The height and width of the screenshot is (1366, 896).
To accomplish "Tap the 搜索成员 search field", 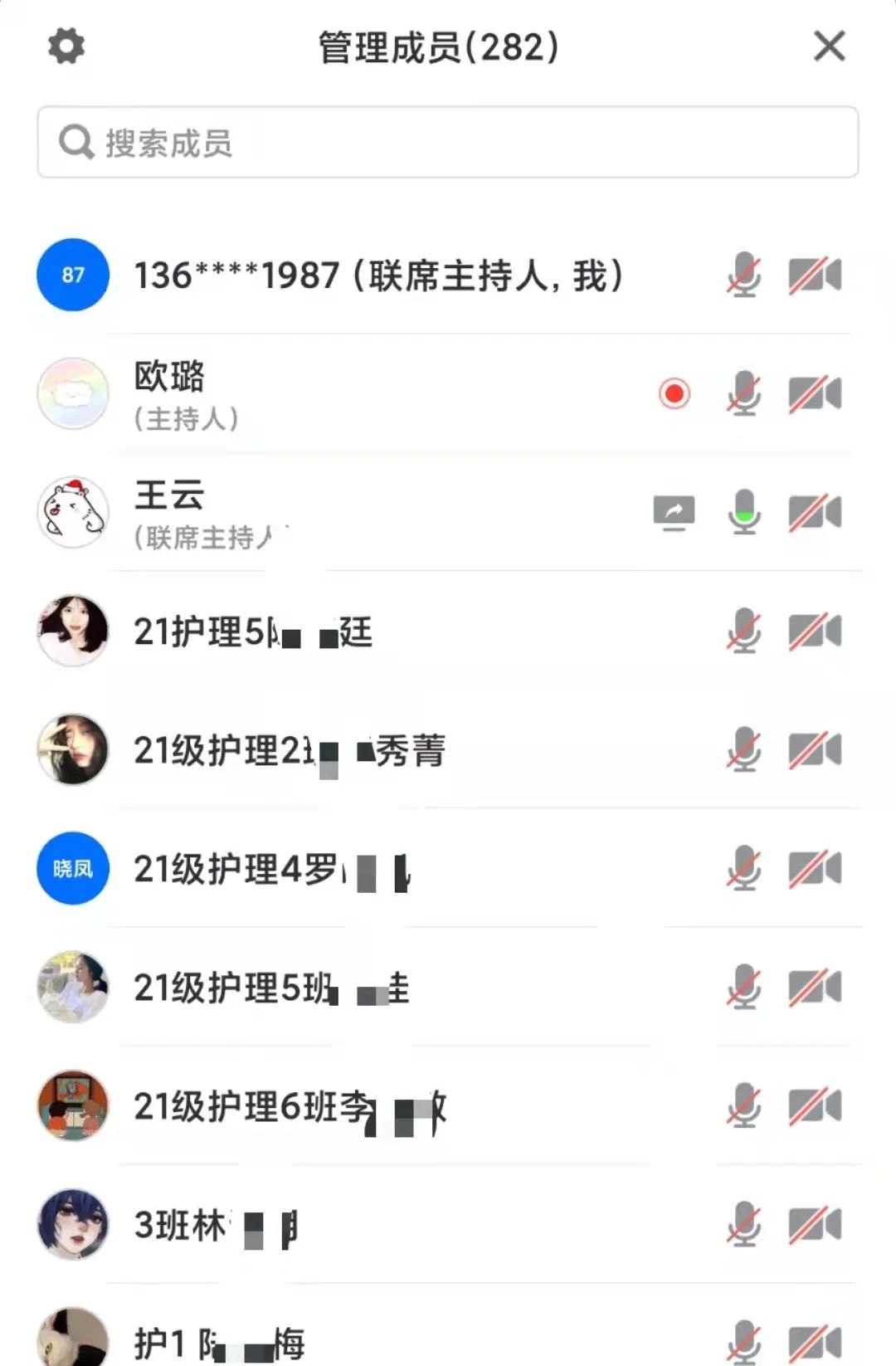I will 448,142.
